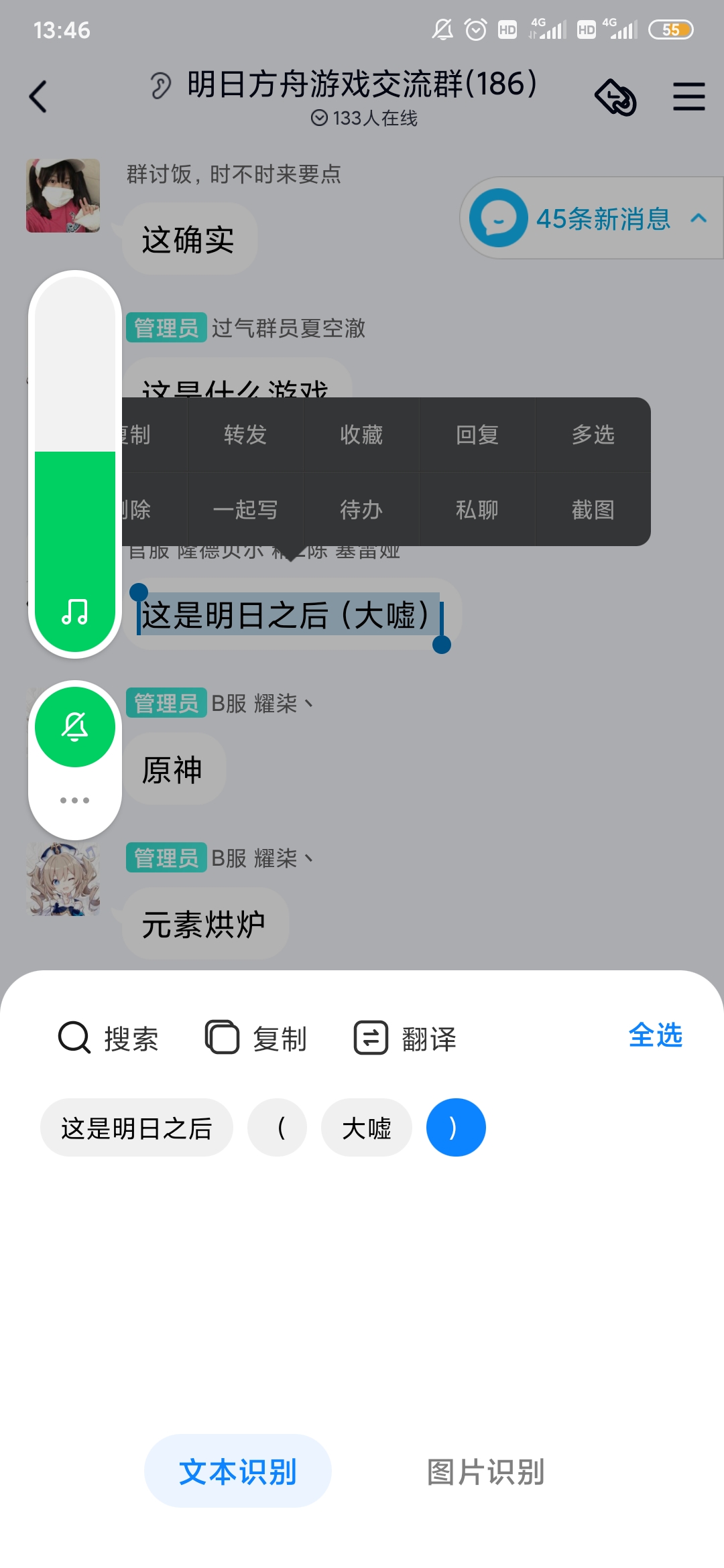Image resolution: width=724 pixels, height=1568 pixels.
Task: Search the selected text with 搜索
Action: 109,1038
